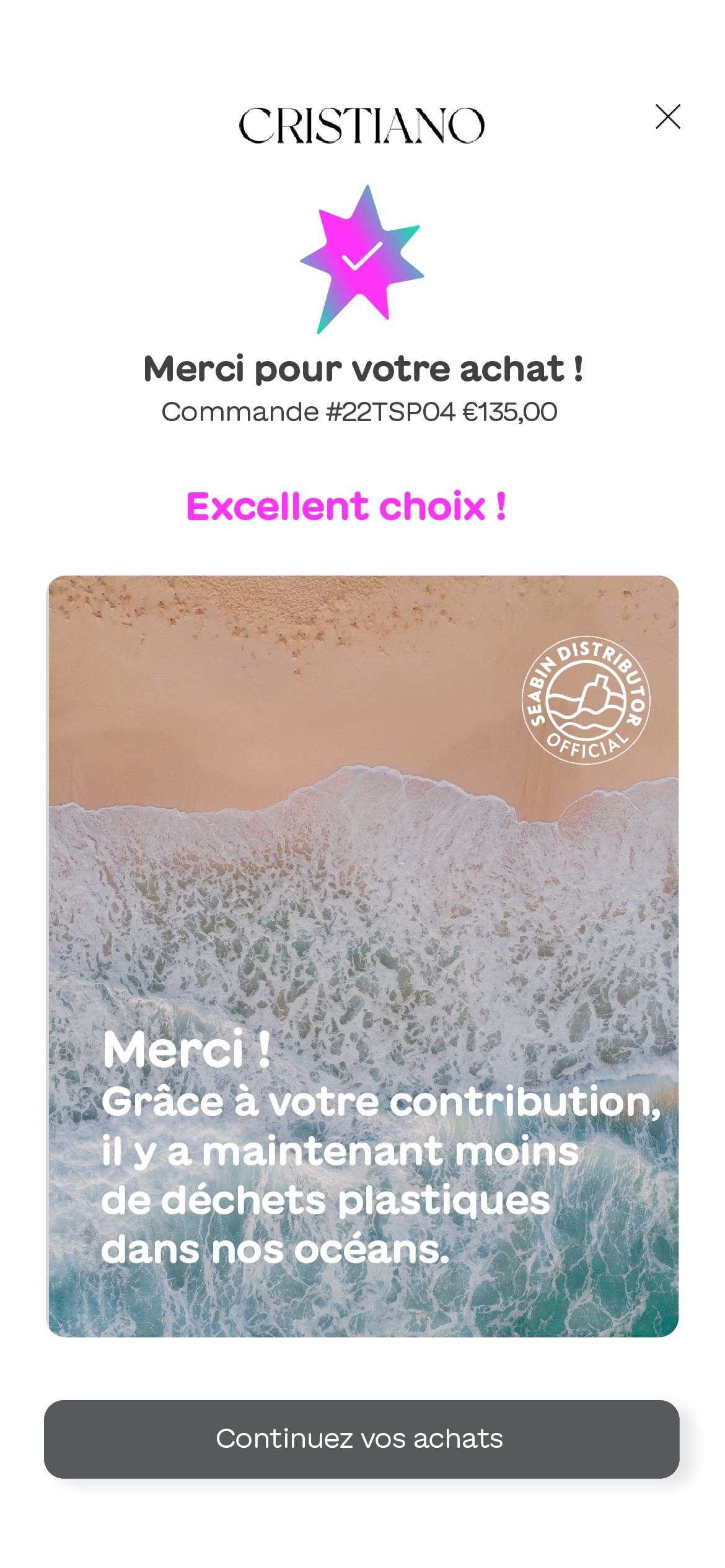Tap the Continuez vos achats button
Viewport: 725px width, 1568px height.
[362, 1439]
